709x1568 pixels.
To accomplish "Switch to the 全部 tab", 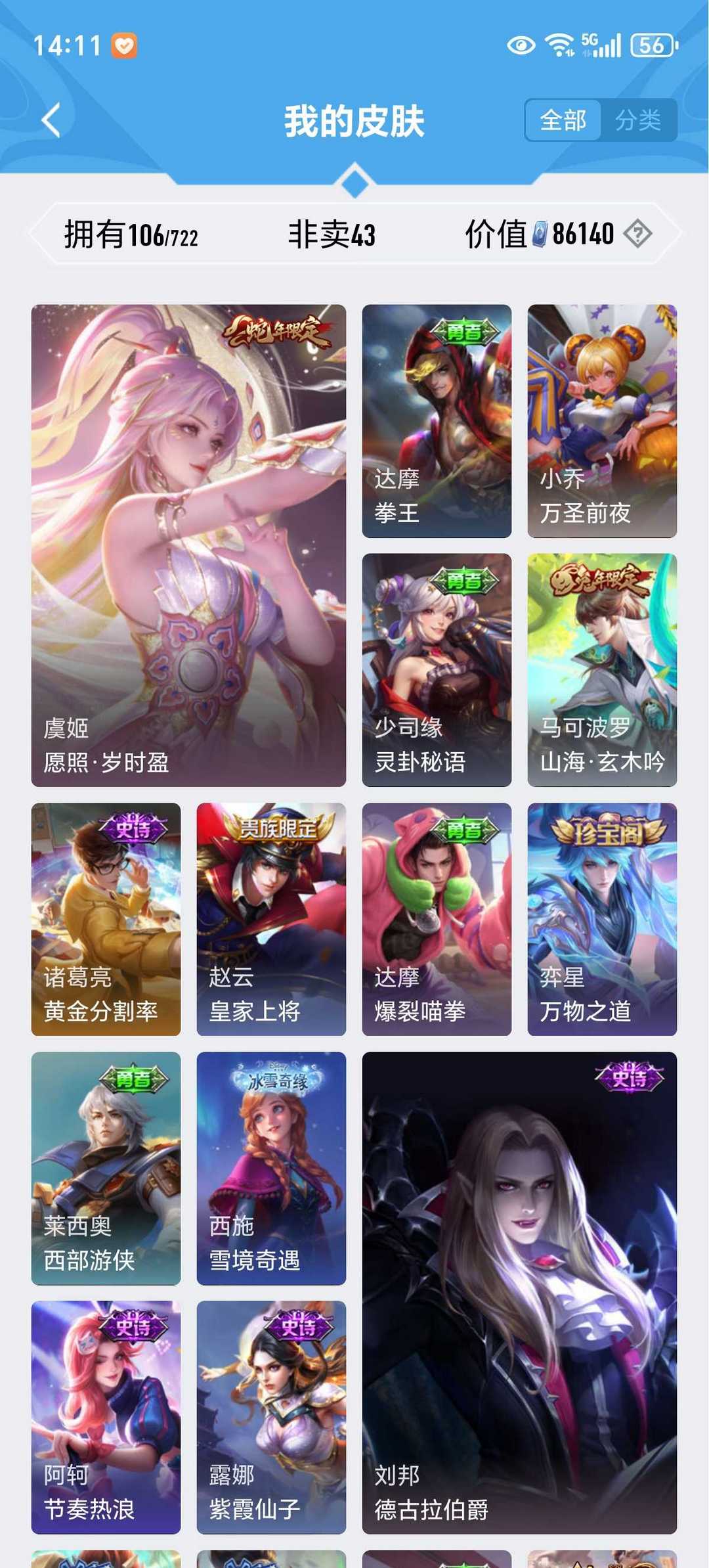I will click(563, 120).
